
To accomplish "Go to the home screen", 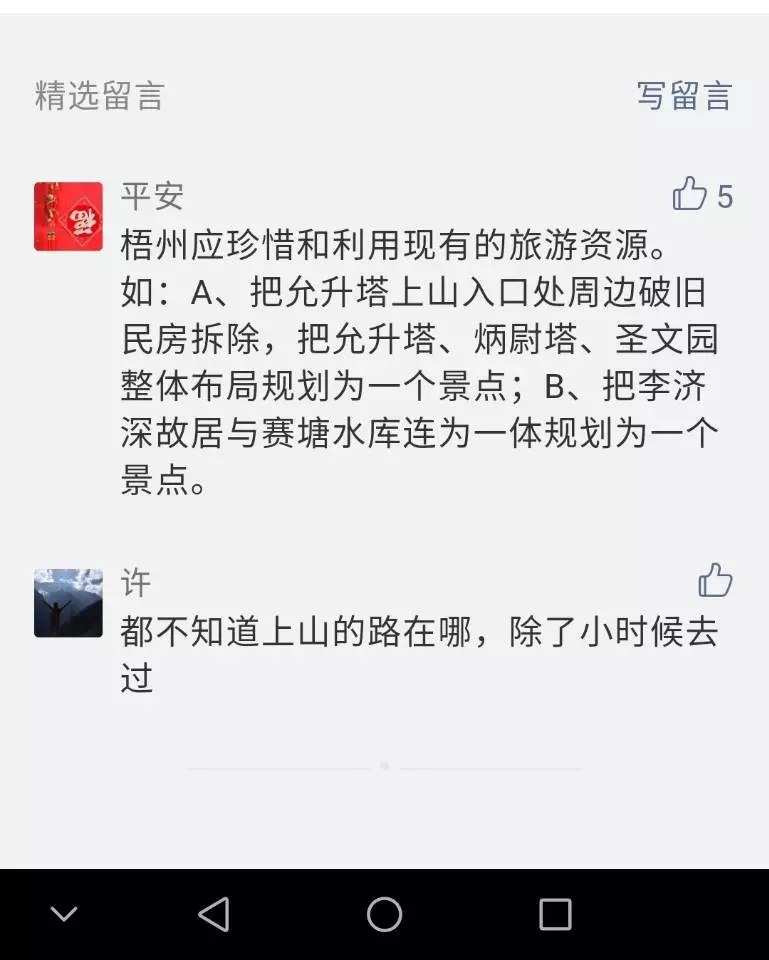I will [384, 914].
